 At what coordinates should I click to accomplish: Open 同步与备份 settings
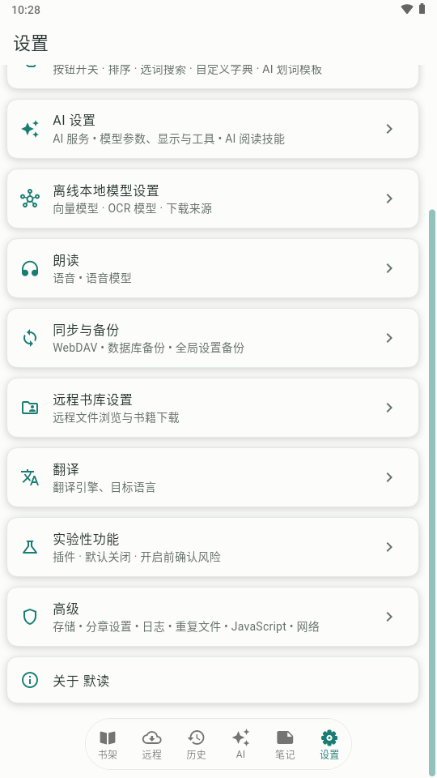click(x=212, y=338)
